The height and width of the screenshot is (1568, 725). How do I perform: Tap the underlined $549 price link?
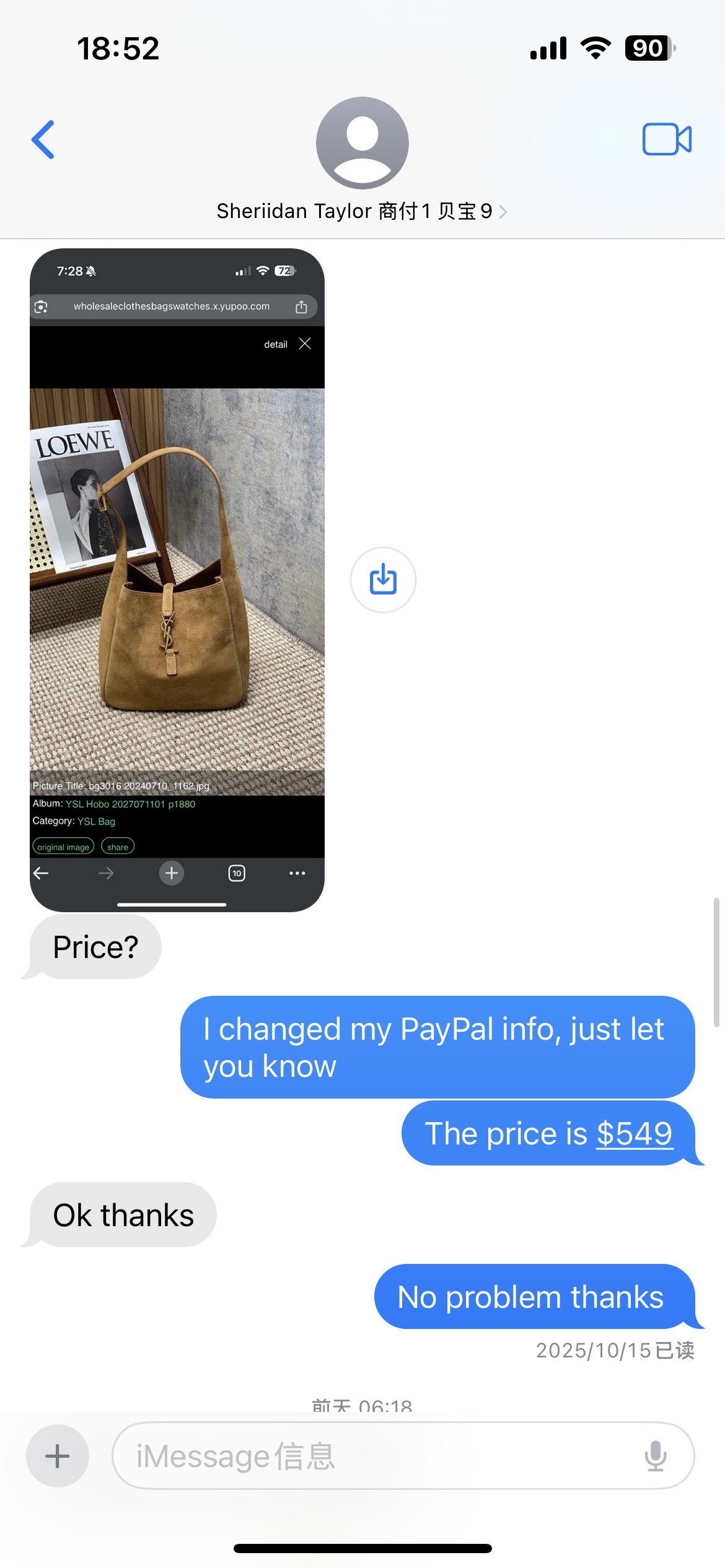click(x=634, y=1134)
